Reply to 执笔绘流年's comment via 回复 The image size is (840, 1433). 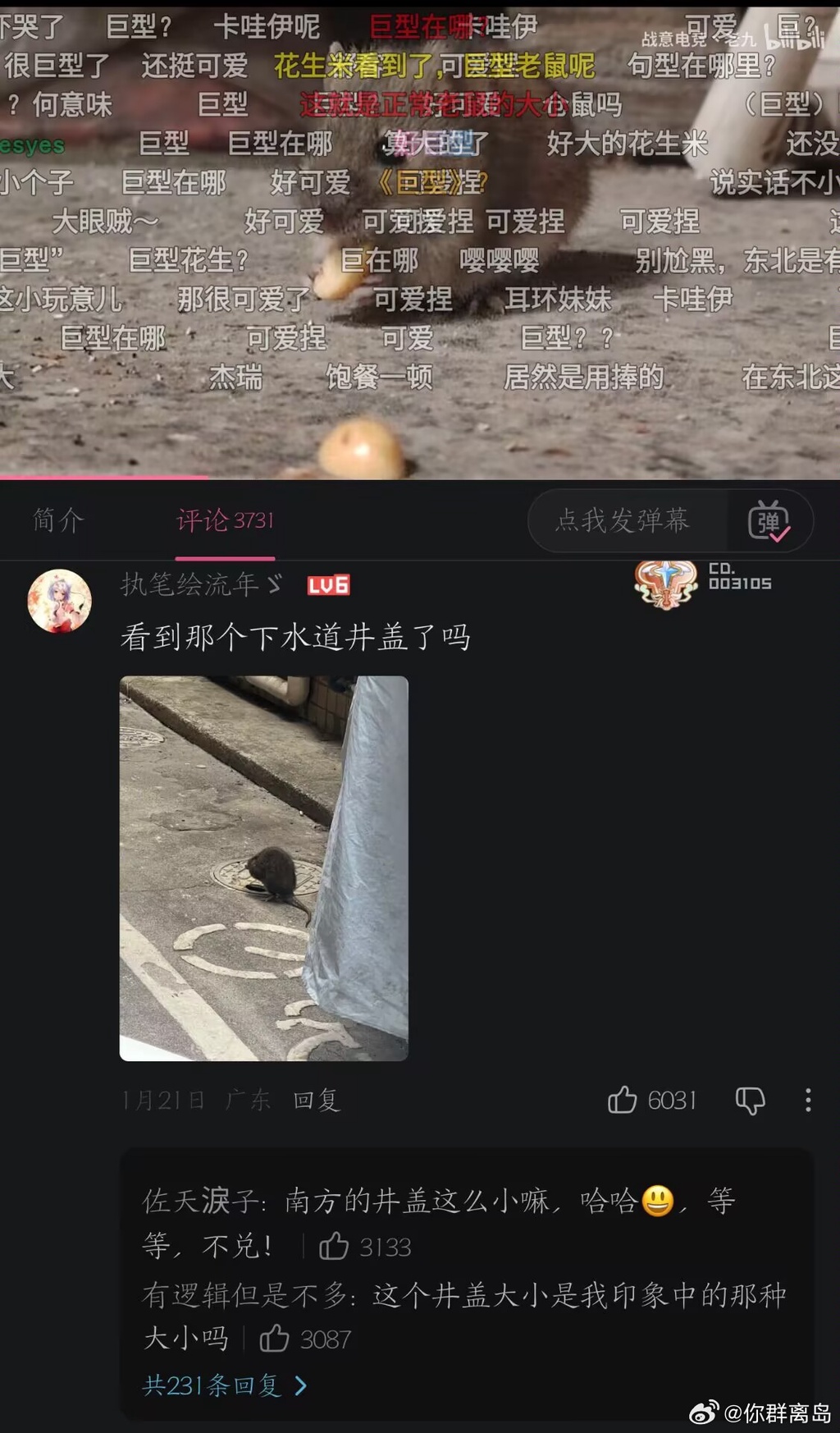316,1100
